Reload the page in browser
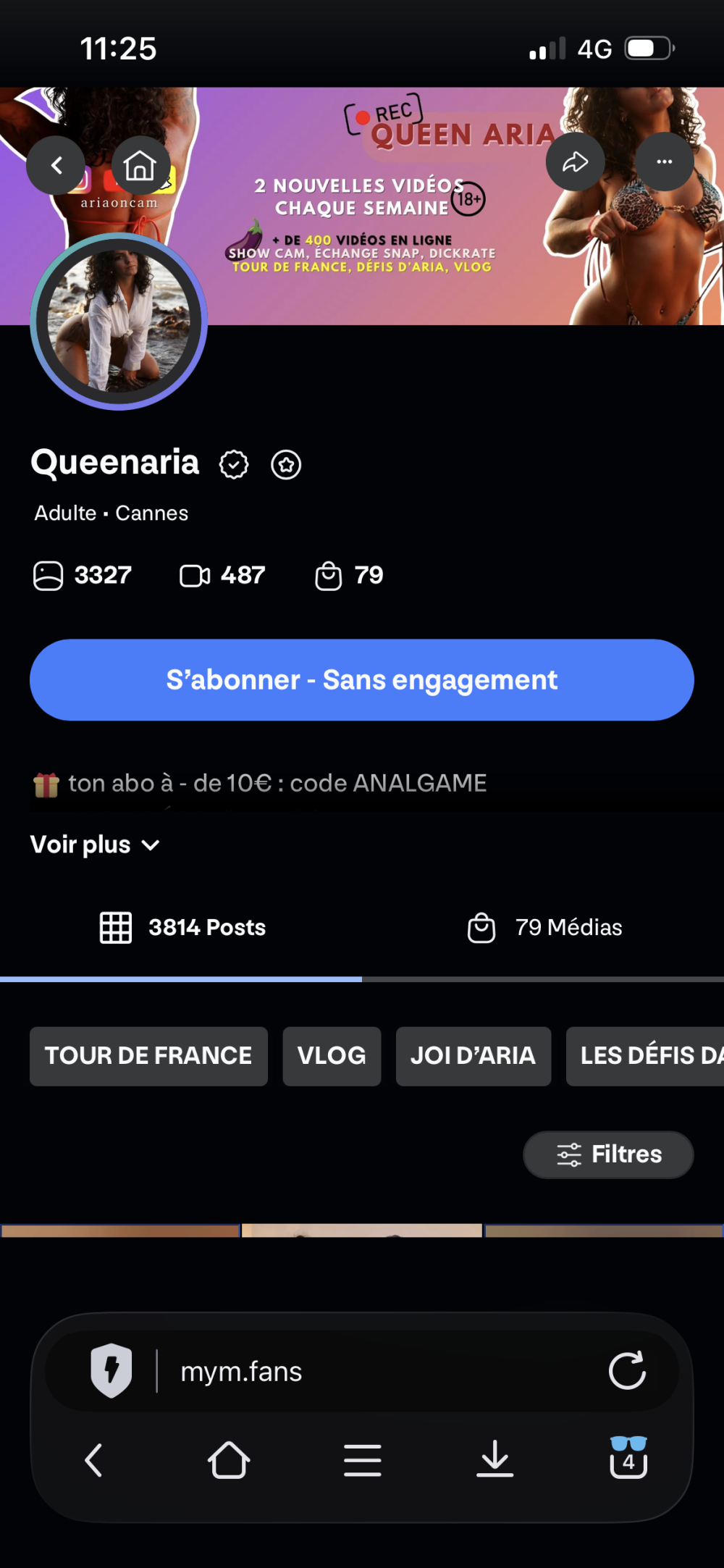724x1568 pixels. (x=627, y=1370)
